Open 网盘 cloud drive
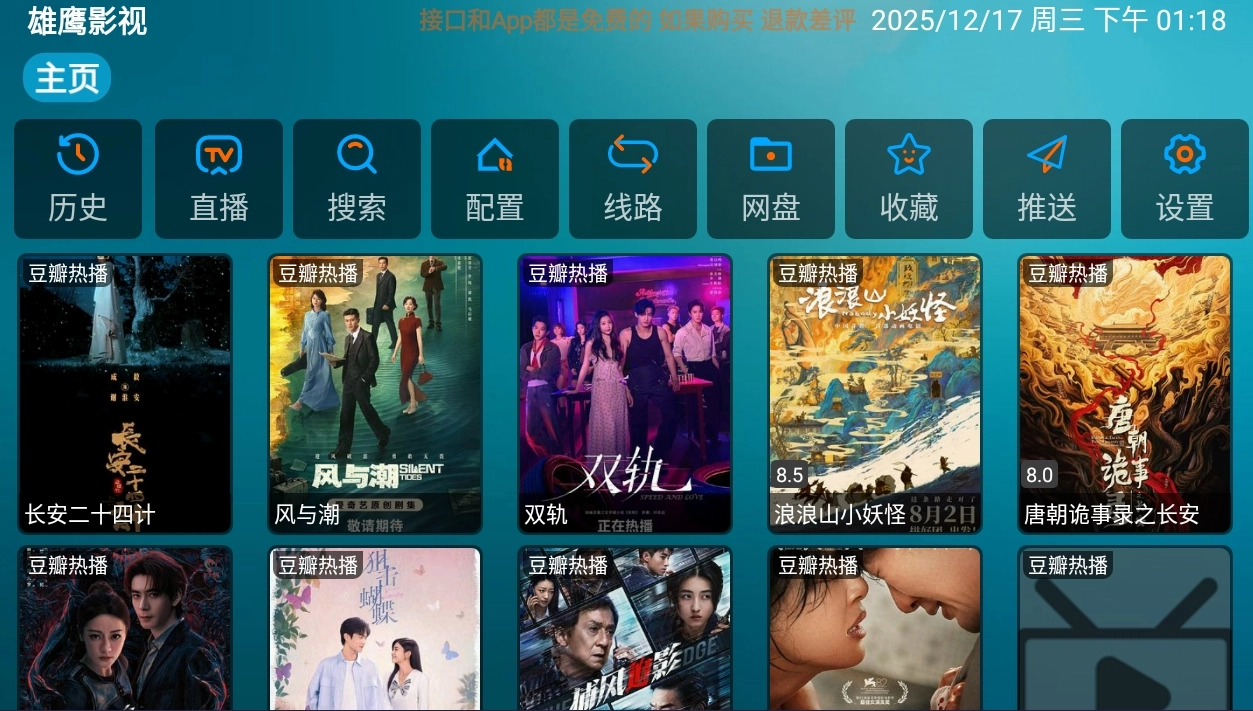The image size is (1253, 711). 771,179
